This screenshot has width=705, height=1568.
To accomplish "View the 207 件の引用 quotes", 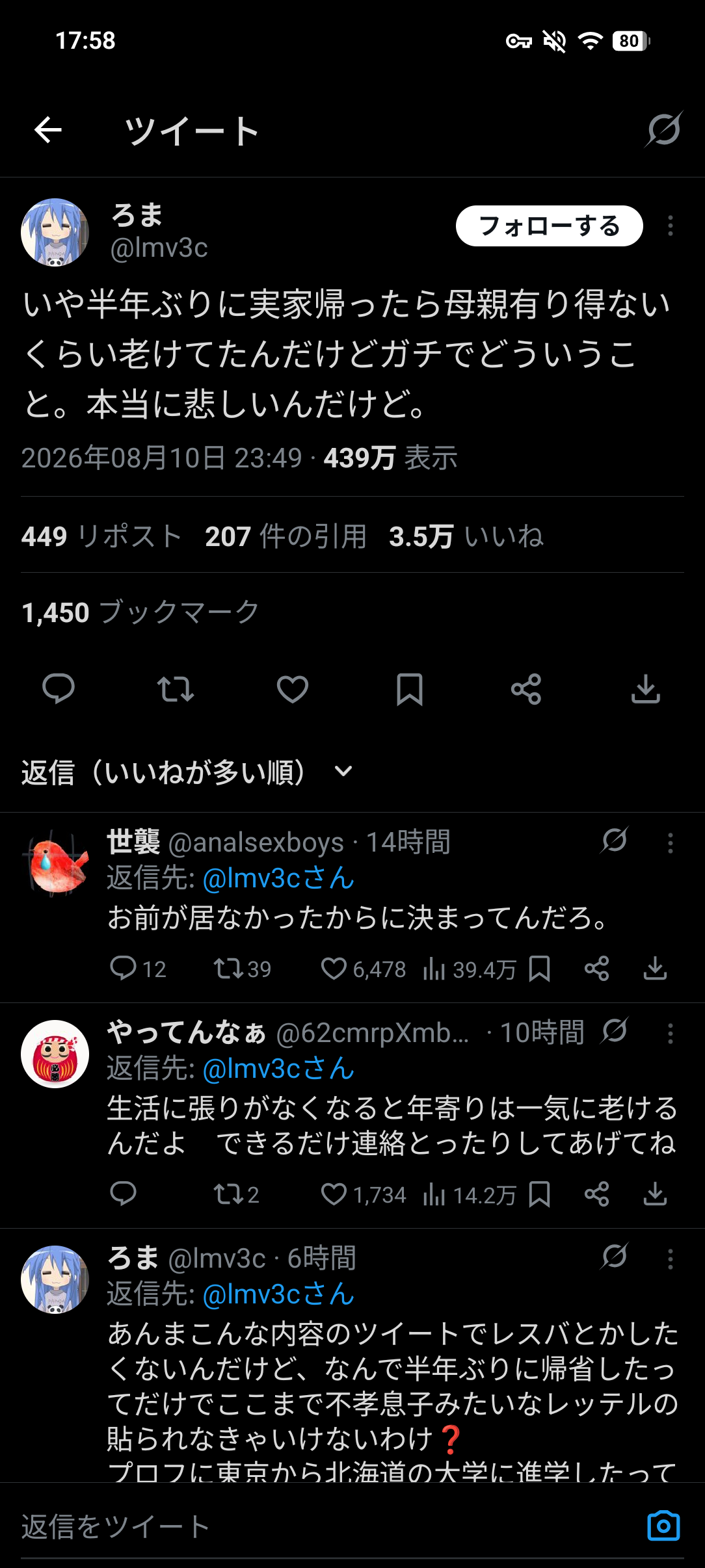I will coord(286,536).
